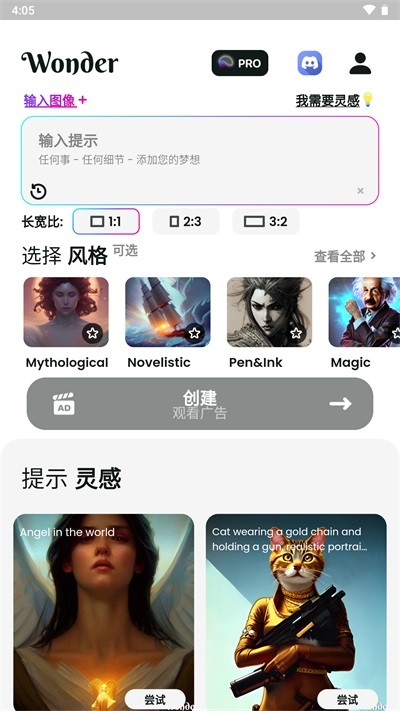This screenshot has height=711, width=400.
Task: Tap the 创建 watch-ad create button
Action: click(x=200, y=404)
